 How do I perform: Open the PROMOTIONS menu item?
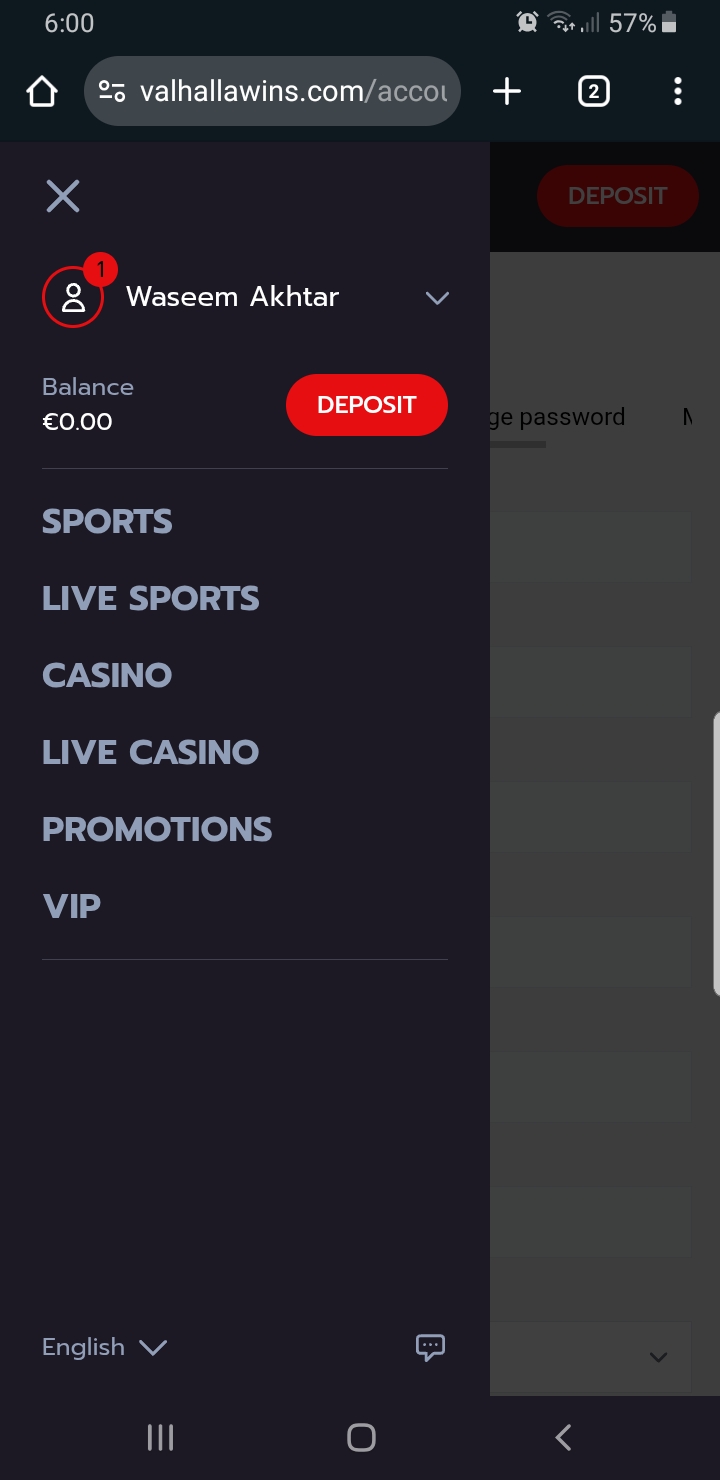[156, 828]
